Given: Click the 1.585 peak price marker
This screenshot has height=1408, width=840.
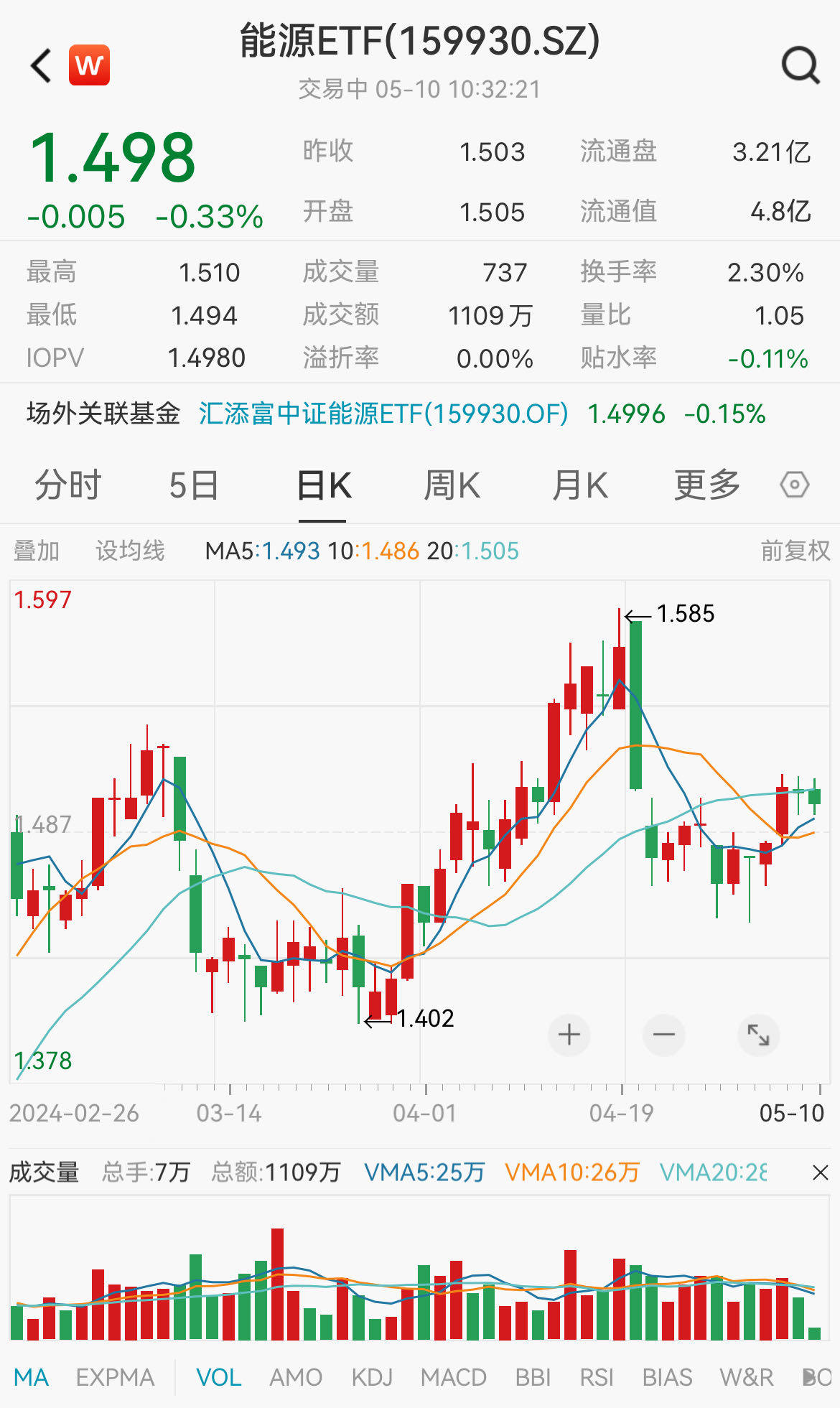Looking at the screenshot, I should click(686, 614).
